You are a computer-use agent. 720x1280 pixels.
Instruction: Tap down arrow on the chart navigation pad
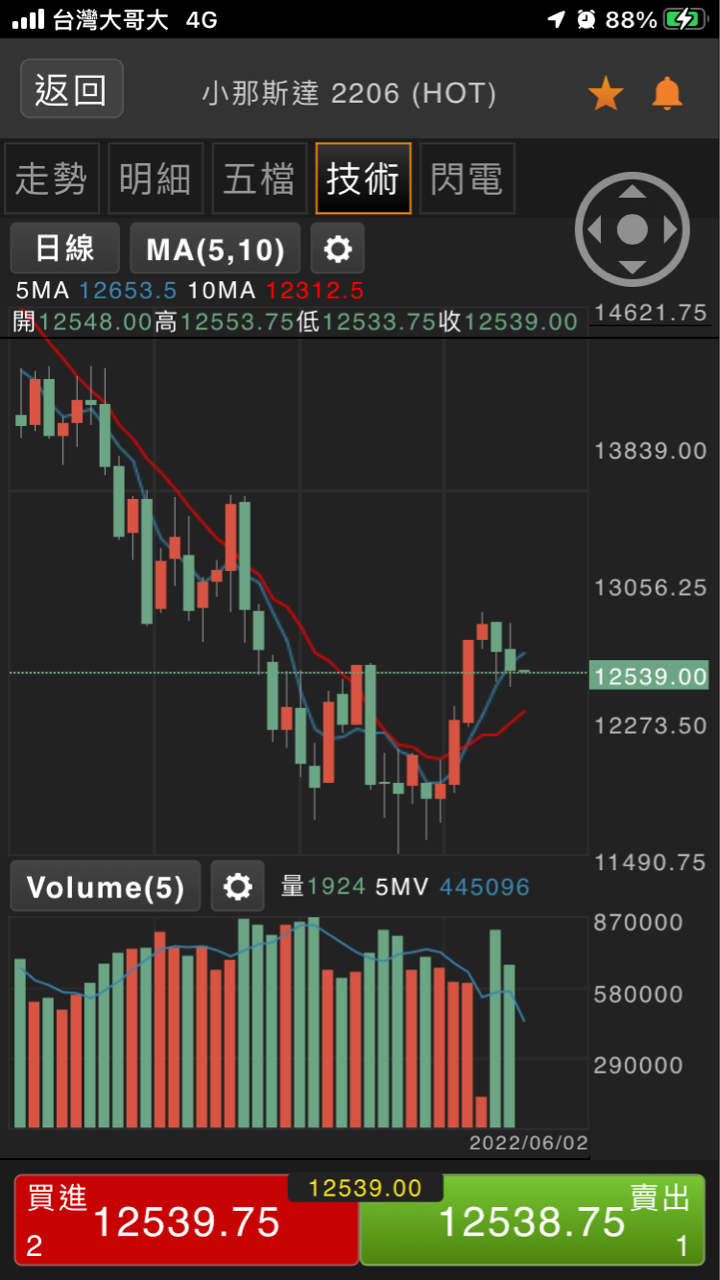[632, 268]
